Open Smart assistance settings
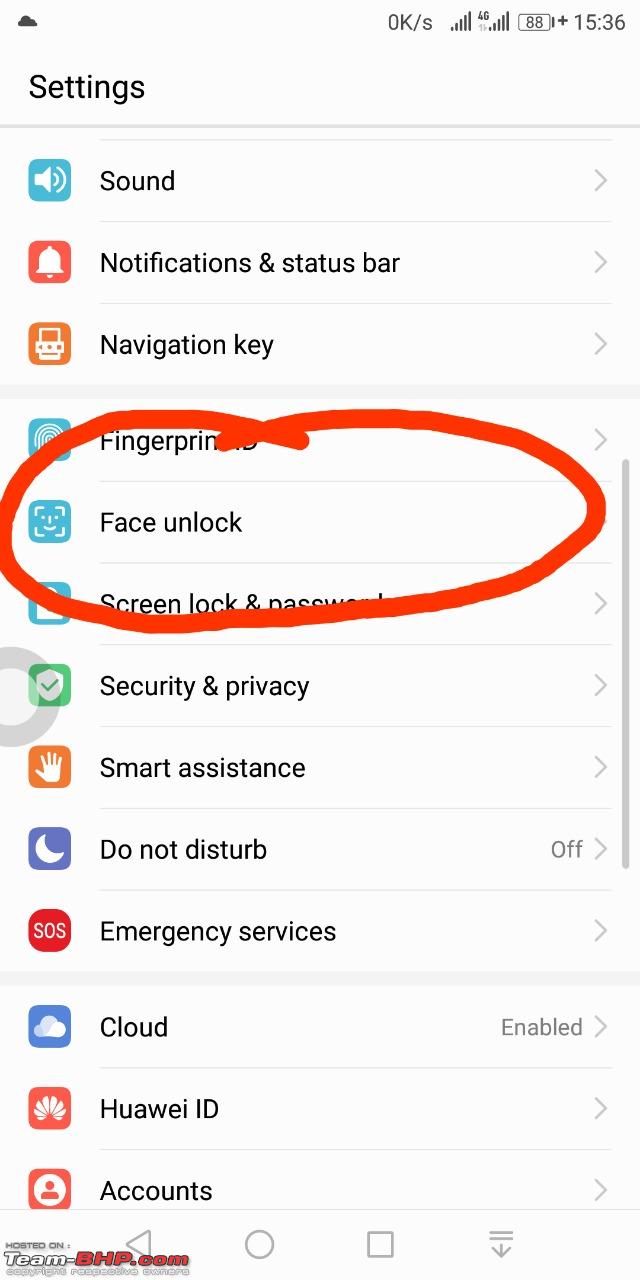The width and height of the screenshot is (640, 1280). (x=320, y=768)
